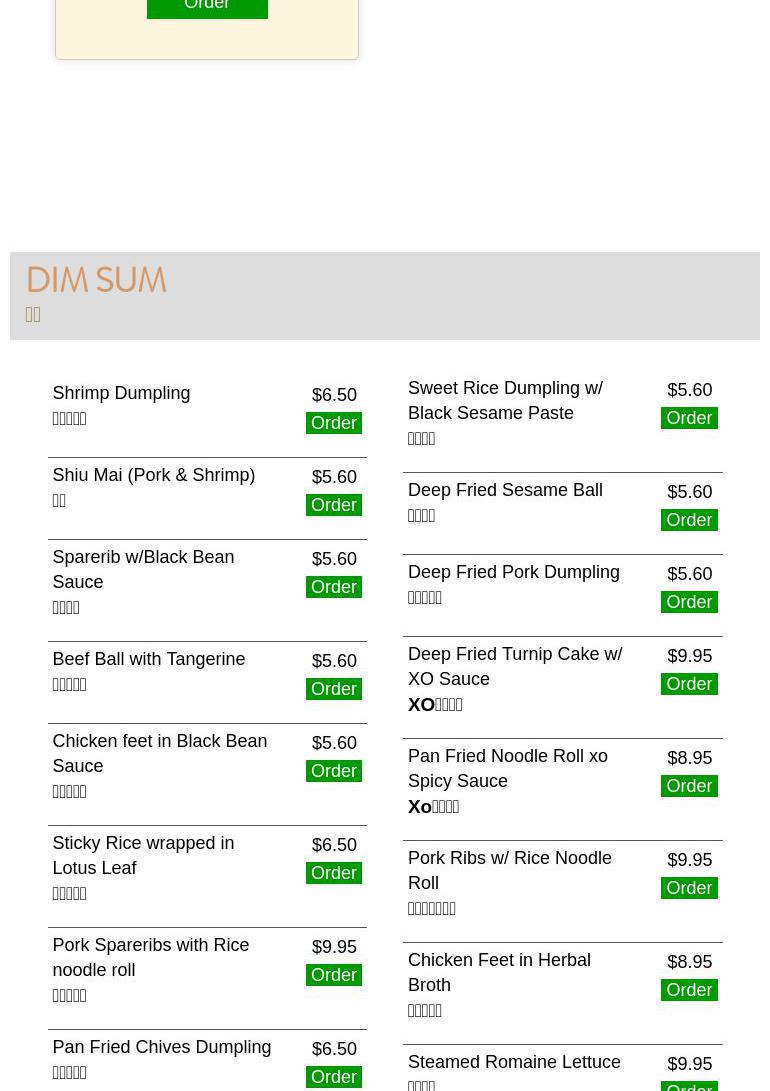Order Deep Fried Sesame Ball
Screen dimensions: 770x1091
tap(689, 520)
